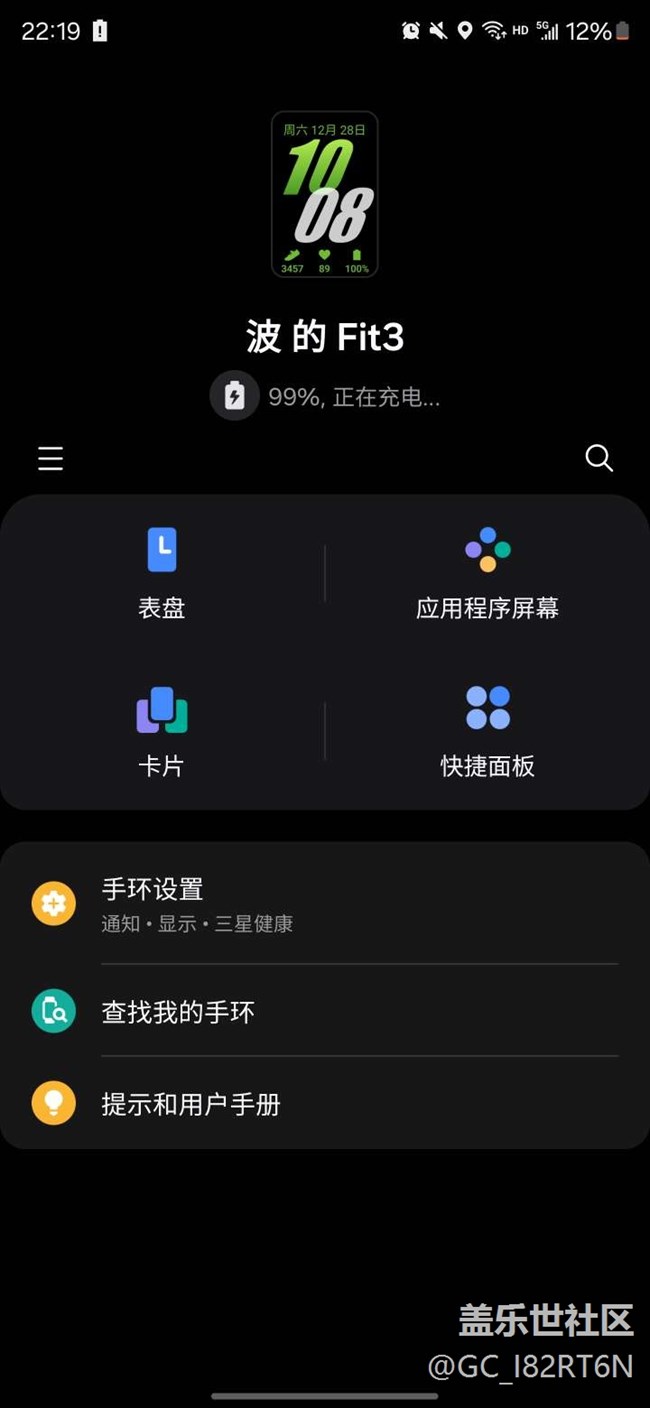
Task: Open 手环设置 band settings
Action: [325, 904]
